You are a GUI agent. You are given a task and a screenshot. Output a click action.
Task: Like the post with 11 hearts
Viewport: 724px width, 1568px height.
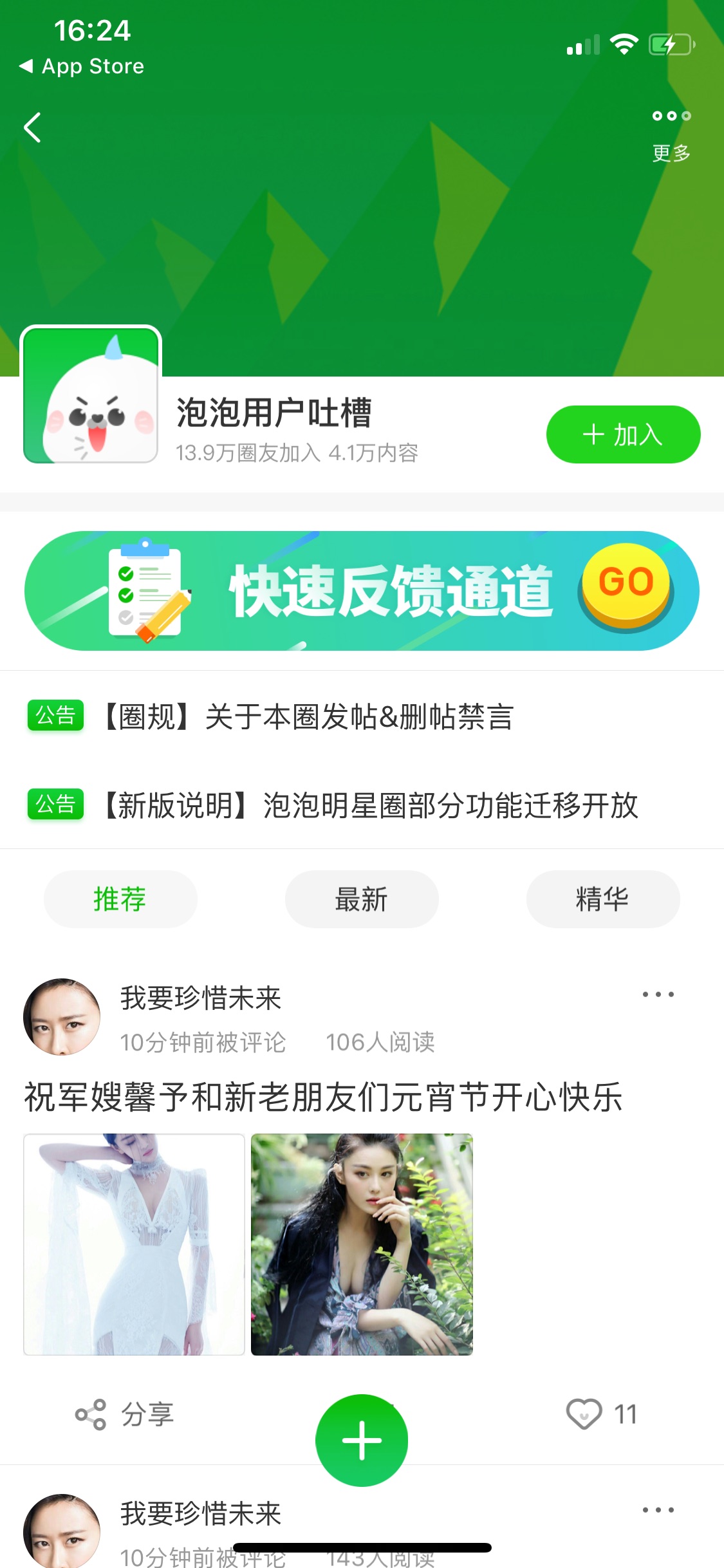click(x=602, y=1414)
